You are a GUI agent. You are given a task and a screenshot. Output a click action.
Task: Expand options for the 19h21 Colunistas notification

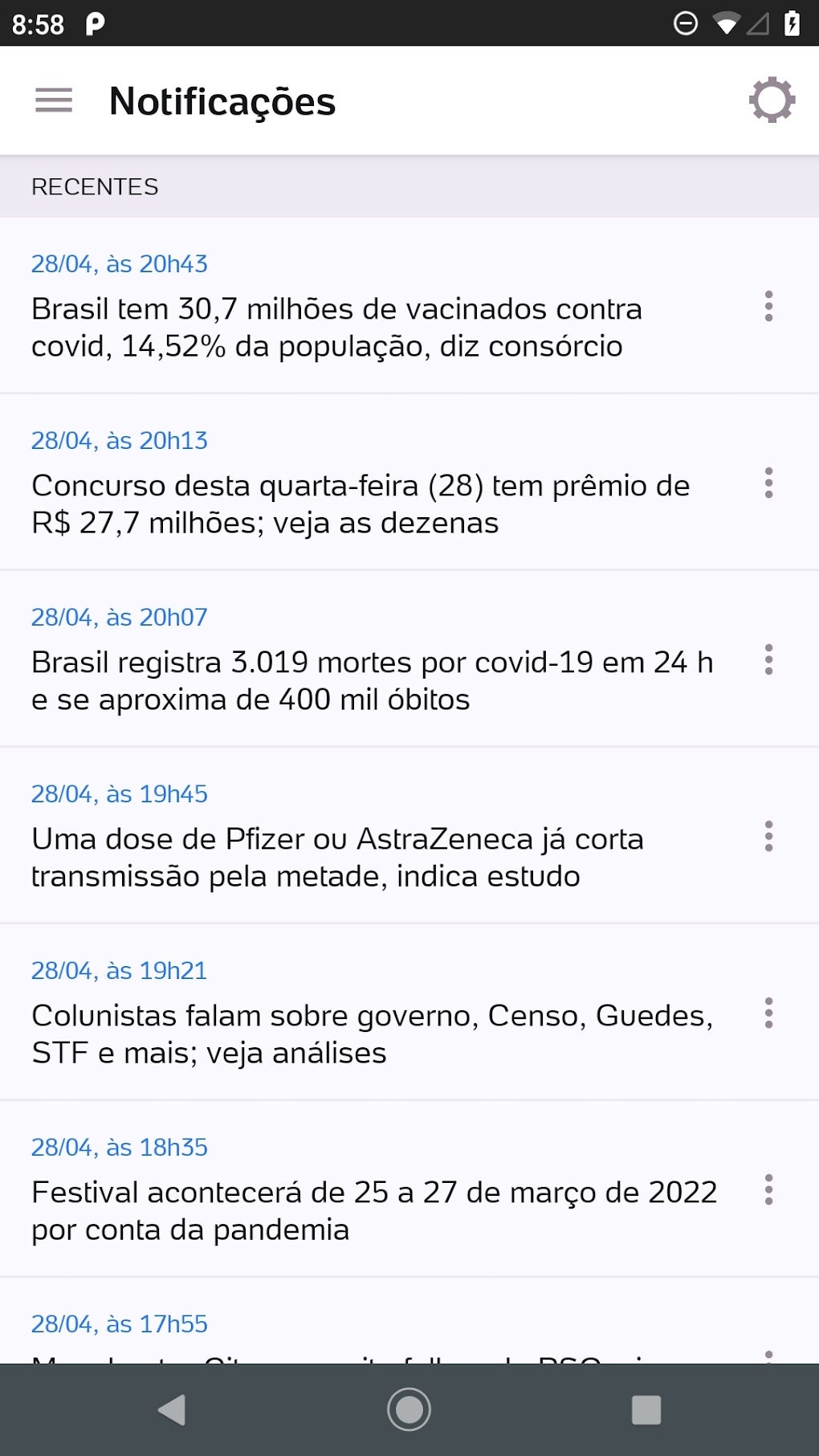pos(768,1013)
